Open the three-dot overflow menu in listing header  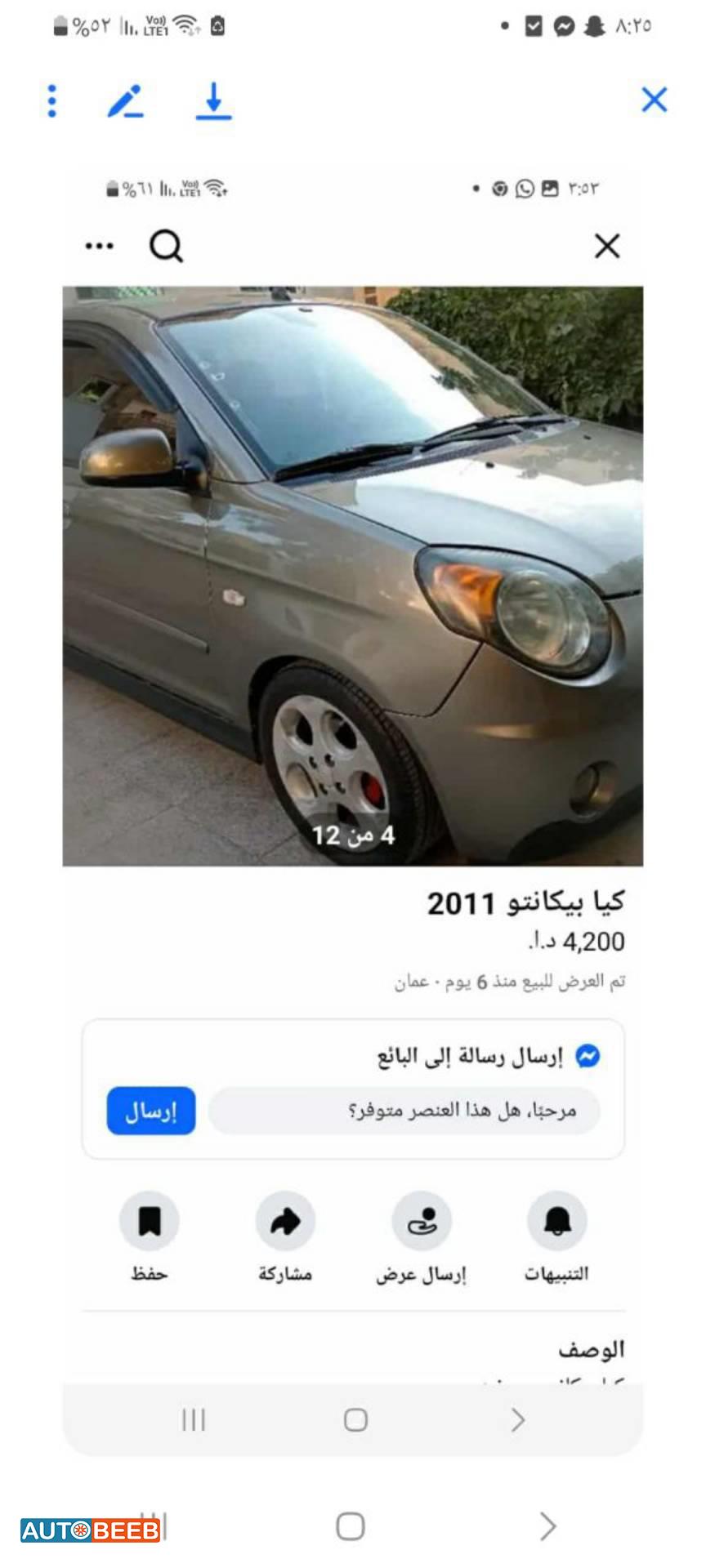click(x=100, y=244)
